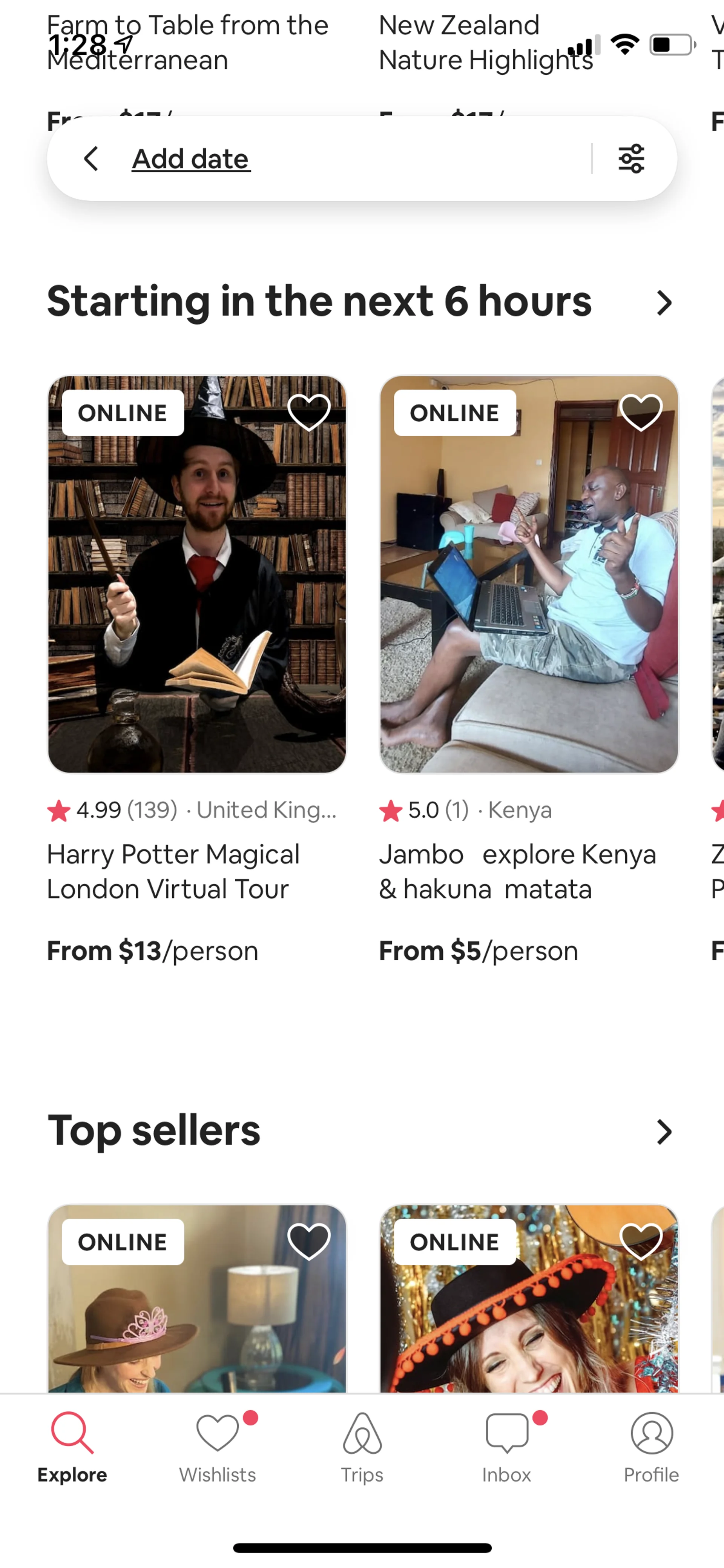This screenshot has width=724, height=1568.
Task: Favorite the Jambo explore Kenya experience
Action: (x=640, y=413)
